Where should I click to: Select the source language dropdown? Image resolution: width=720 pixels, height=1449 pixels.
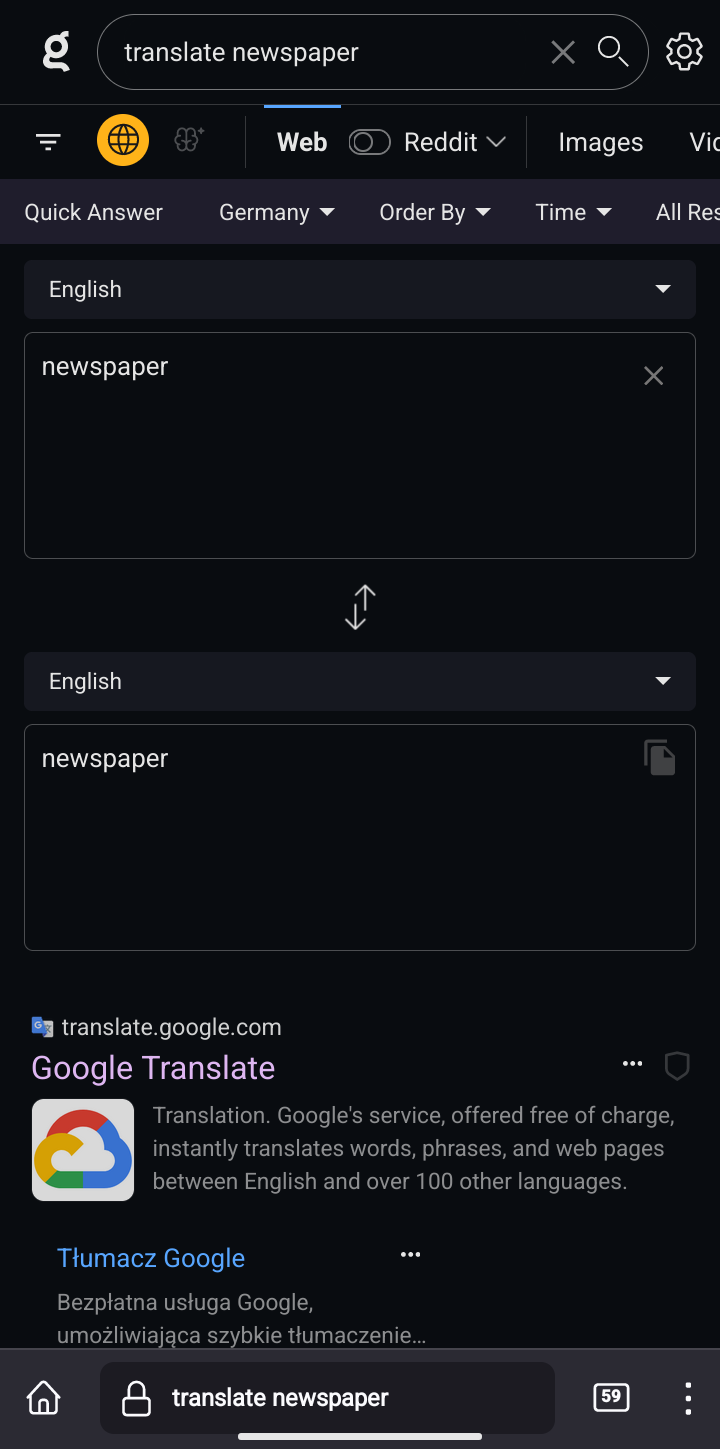pos(360,289)
